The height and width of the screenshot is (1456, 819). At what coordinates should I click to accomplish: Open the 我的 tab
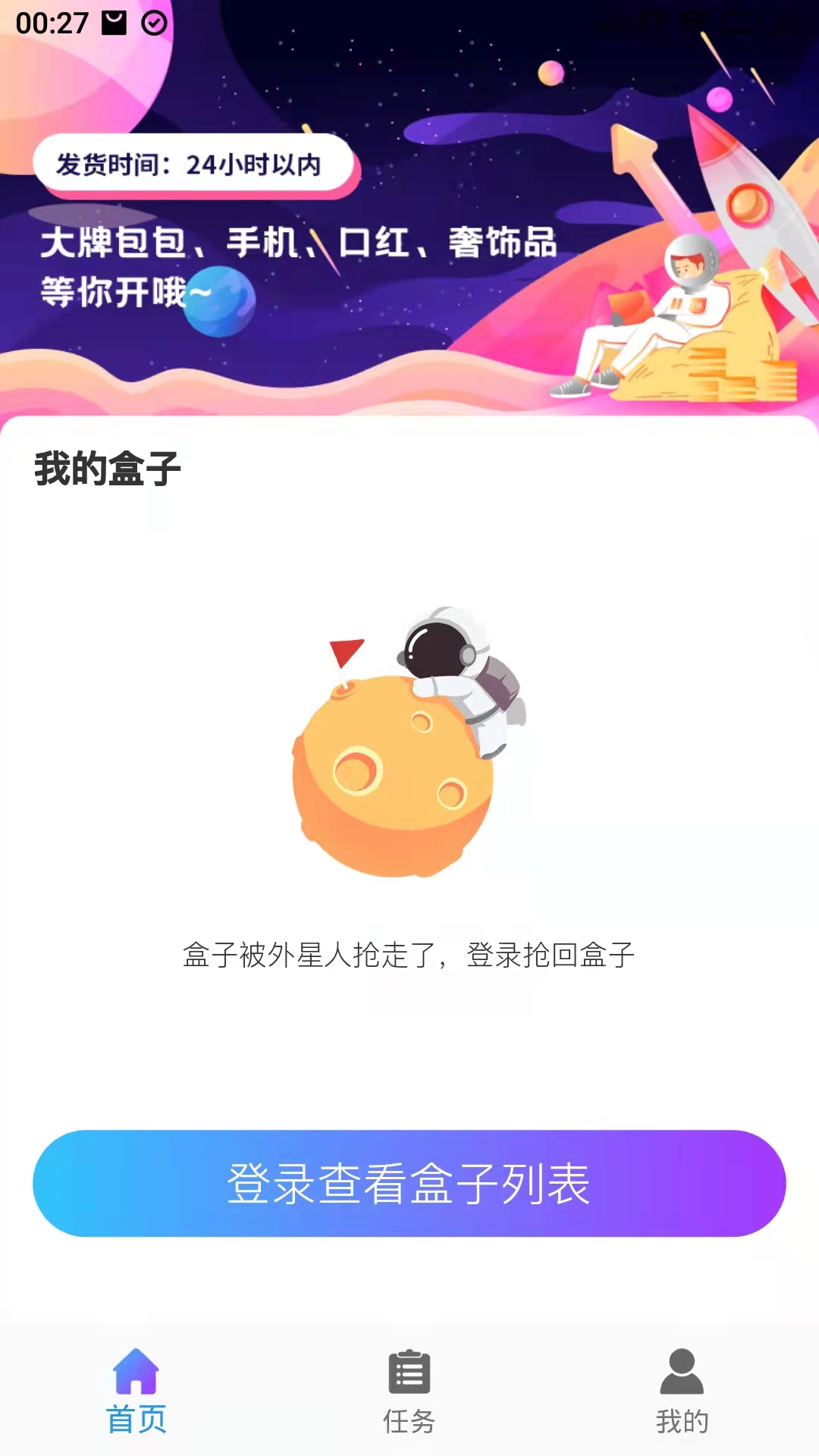click(682, 1392)
